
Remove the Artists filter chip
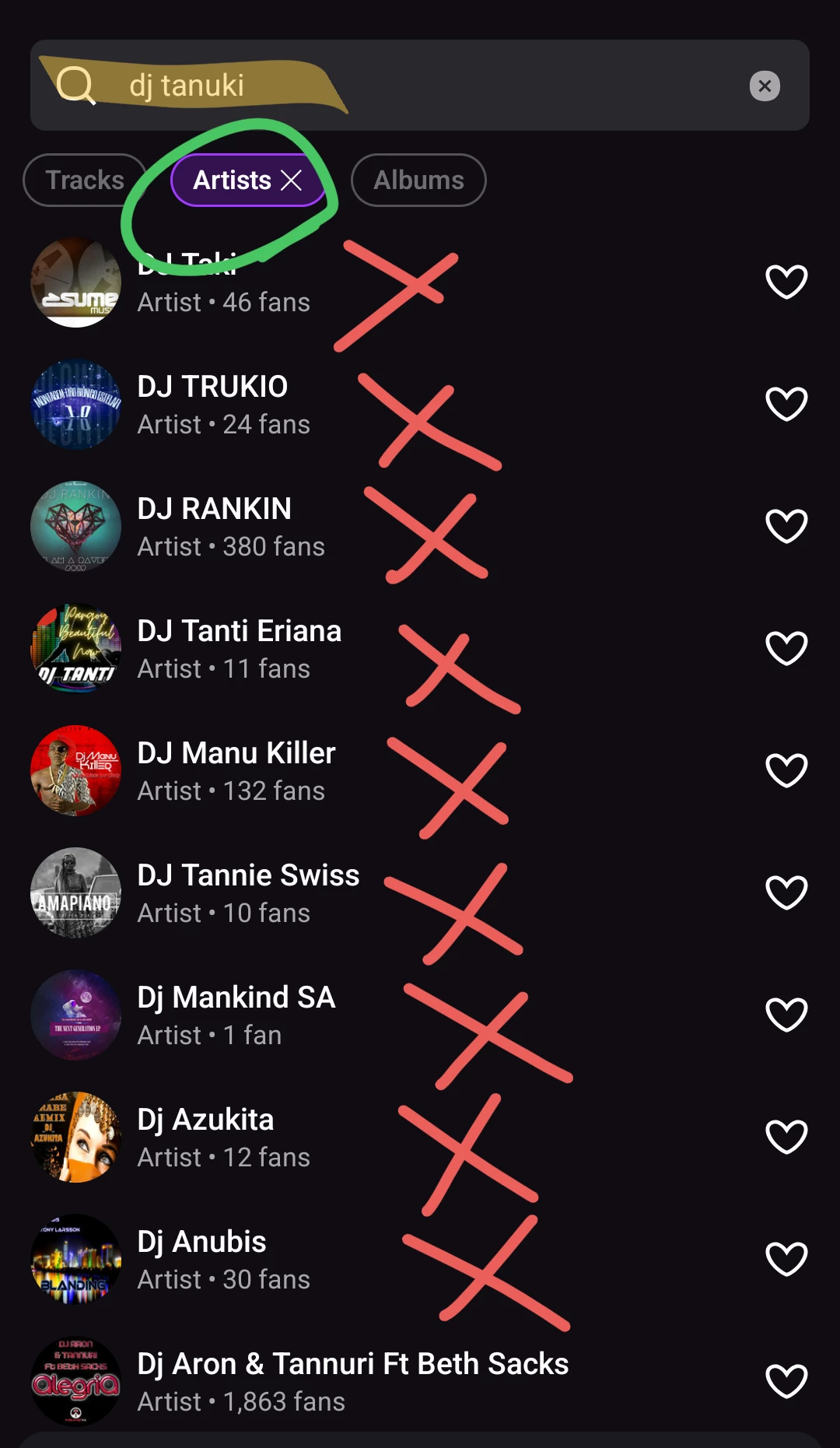click(291, 181)
